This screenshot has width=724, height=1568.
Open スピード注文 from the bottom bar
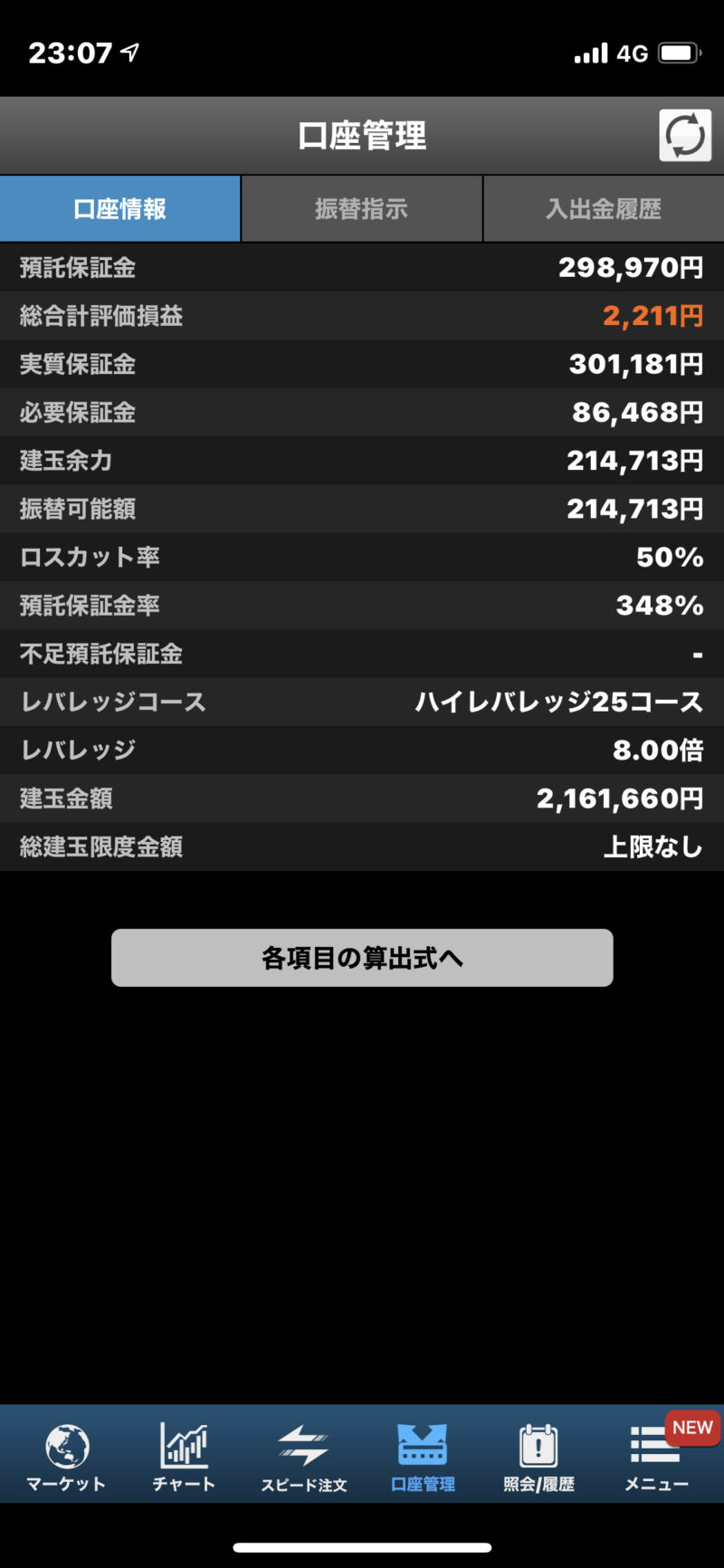coord(304,1456)
